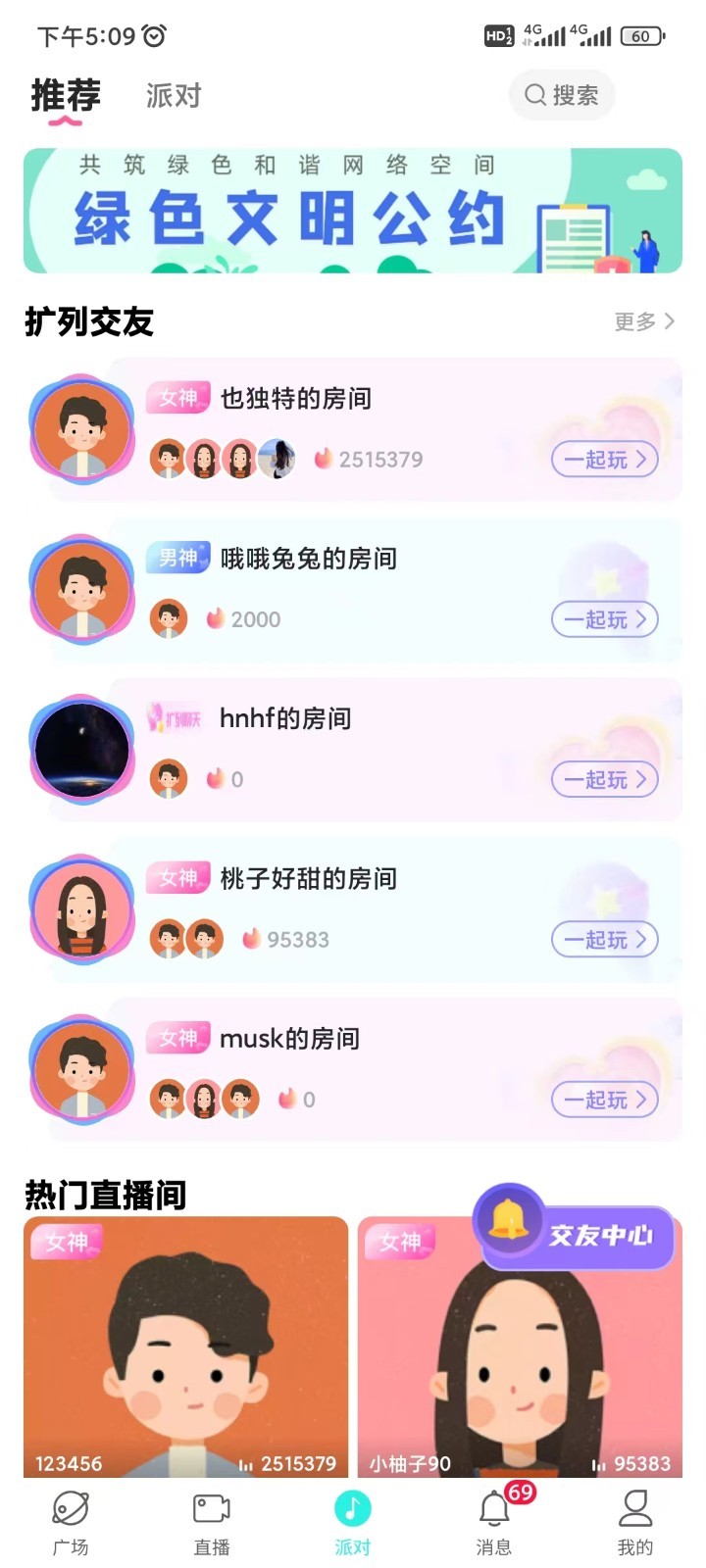
Task: Switch to the 直播 bottom tab
Action: 212,1523
